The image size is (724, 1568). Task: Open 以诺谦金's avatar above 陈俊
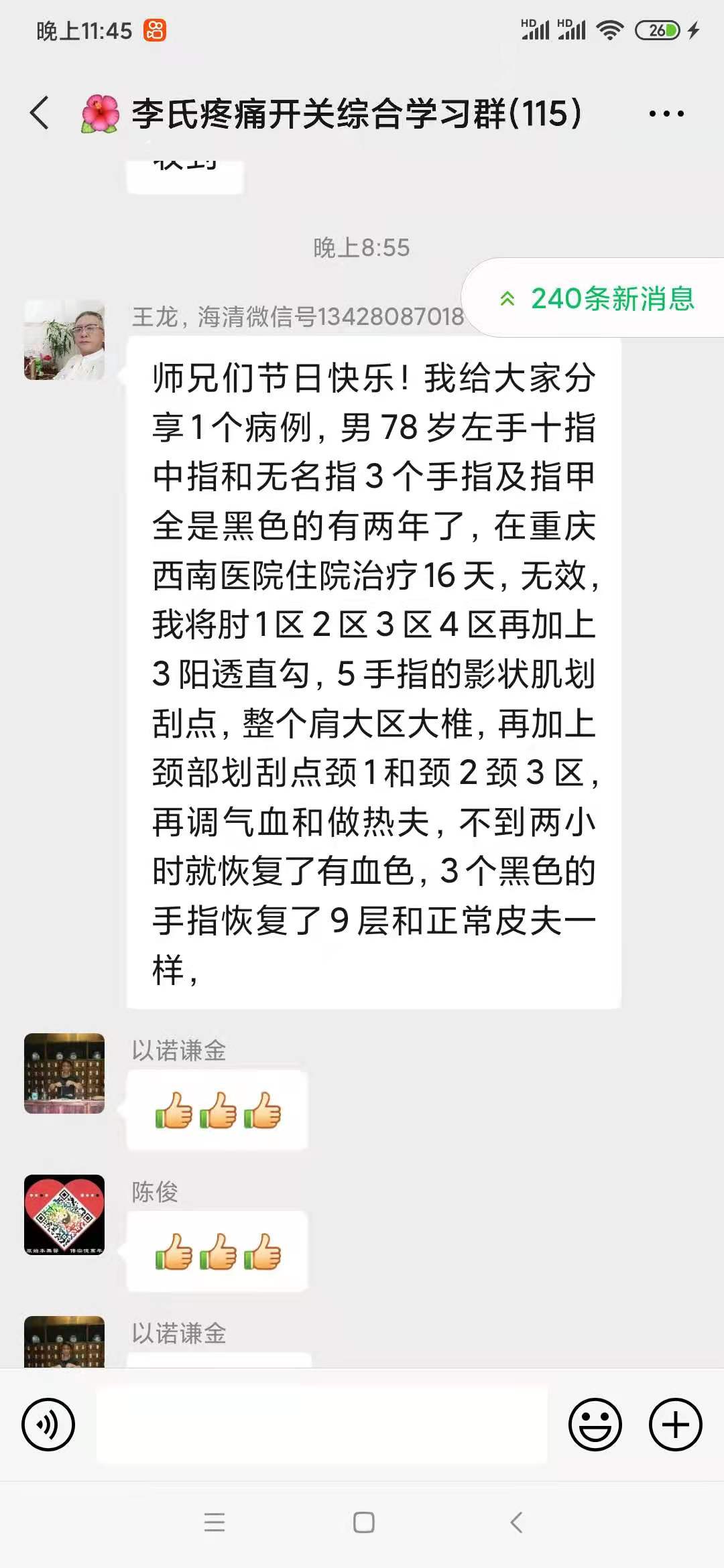tap(64, 1073)
